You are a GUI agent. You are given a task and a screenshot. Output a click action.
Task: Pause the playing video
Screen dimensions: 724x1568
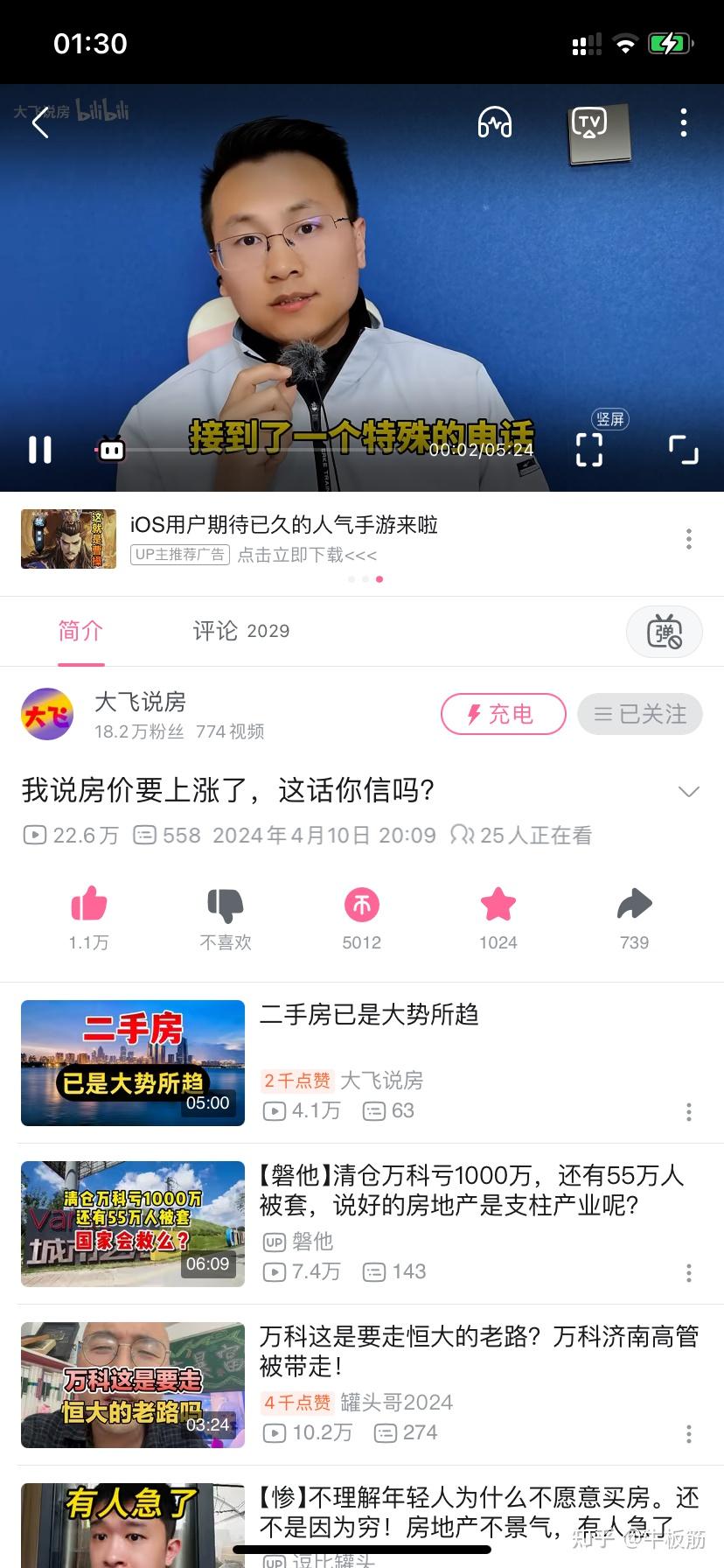tap(40, 450)
